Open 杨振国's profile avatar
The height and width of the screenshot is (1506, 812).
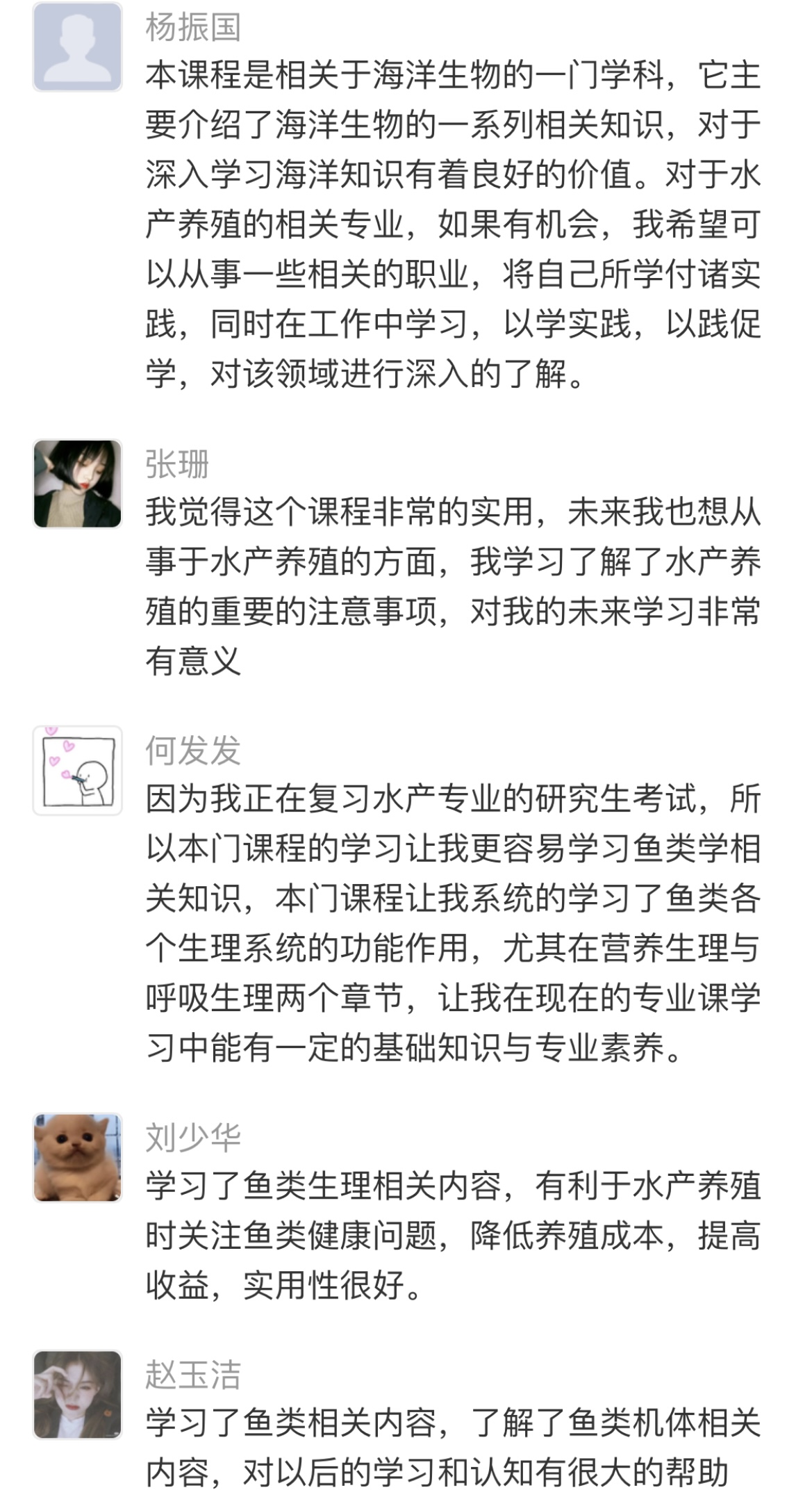coord(77,47)
